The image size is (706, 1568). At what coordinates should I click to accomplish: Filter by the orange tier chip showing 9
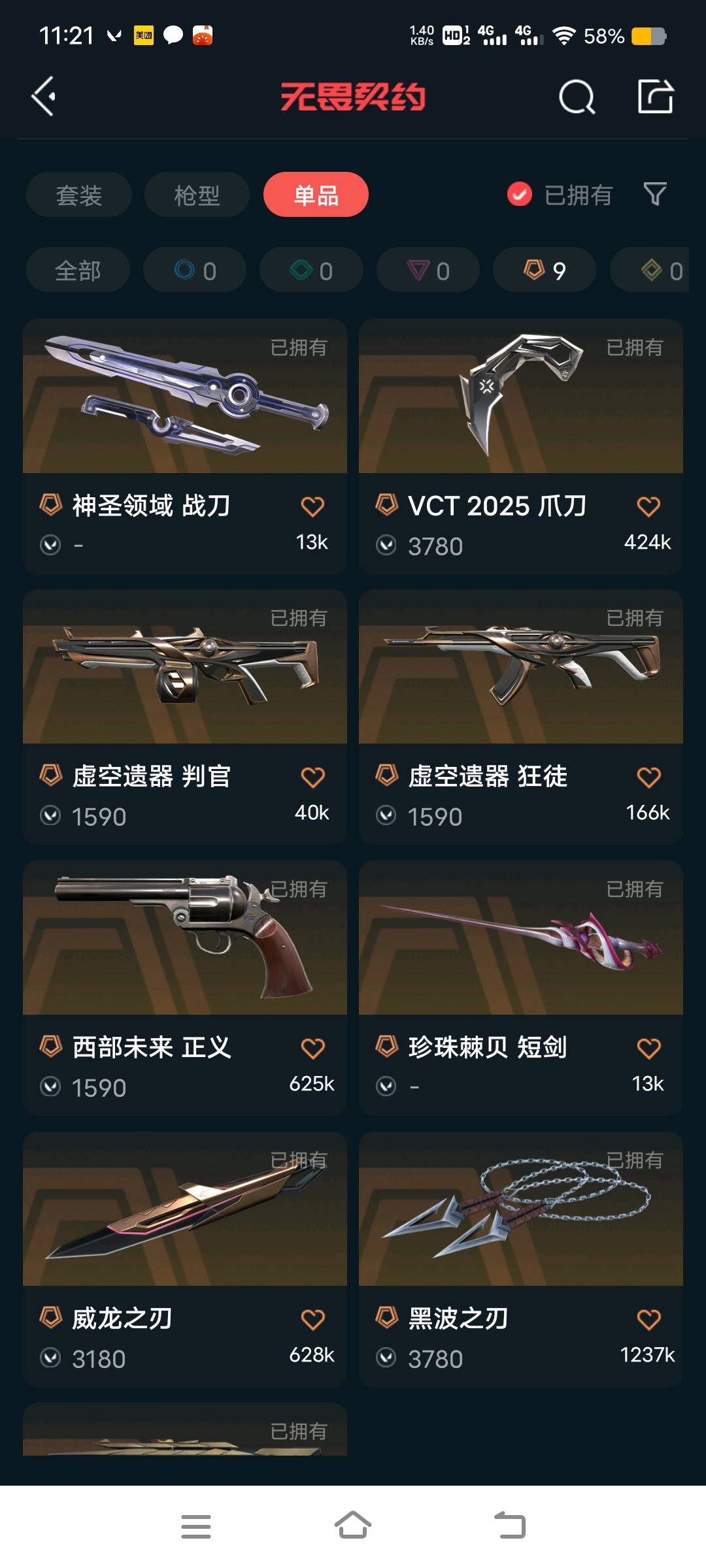click(545, 270)
